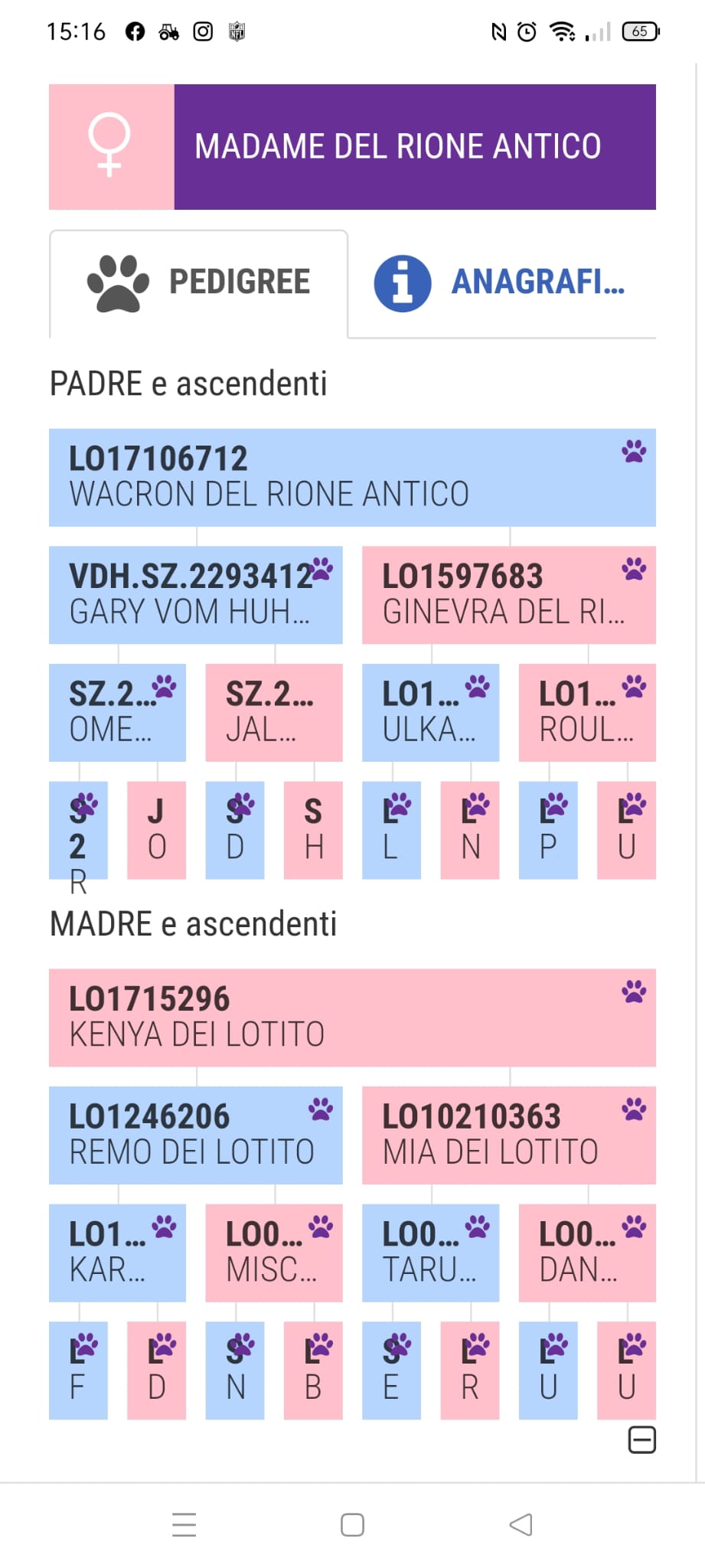Open Ginevra del Ri... pedigree entry
Viewport: 705px width, 1568px height.
(x=509, y=595)
